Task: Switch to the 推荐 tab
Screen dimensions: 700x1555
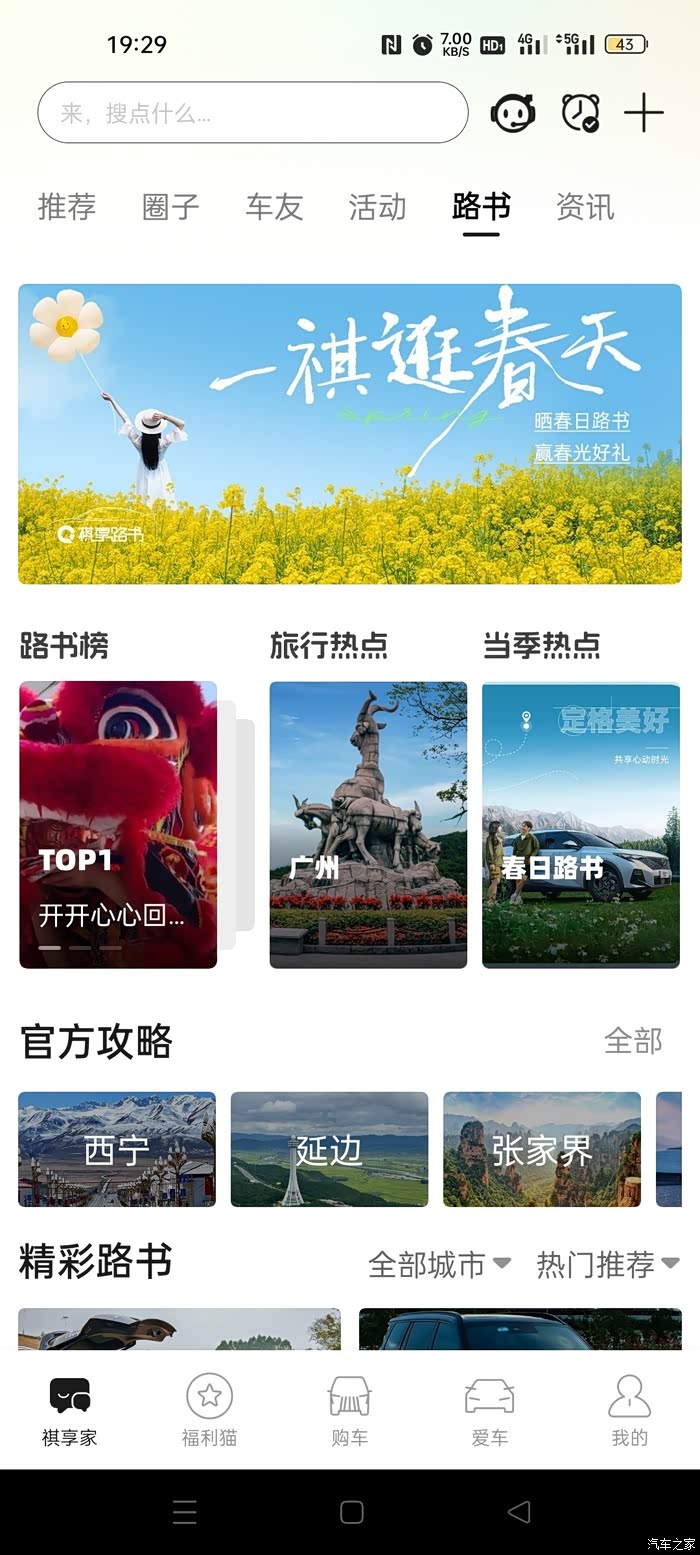Action: 67,207
